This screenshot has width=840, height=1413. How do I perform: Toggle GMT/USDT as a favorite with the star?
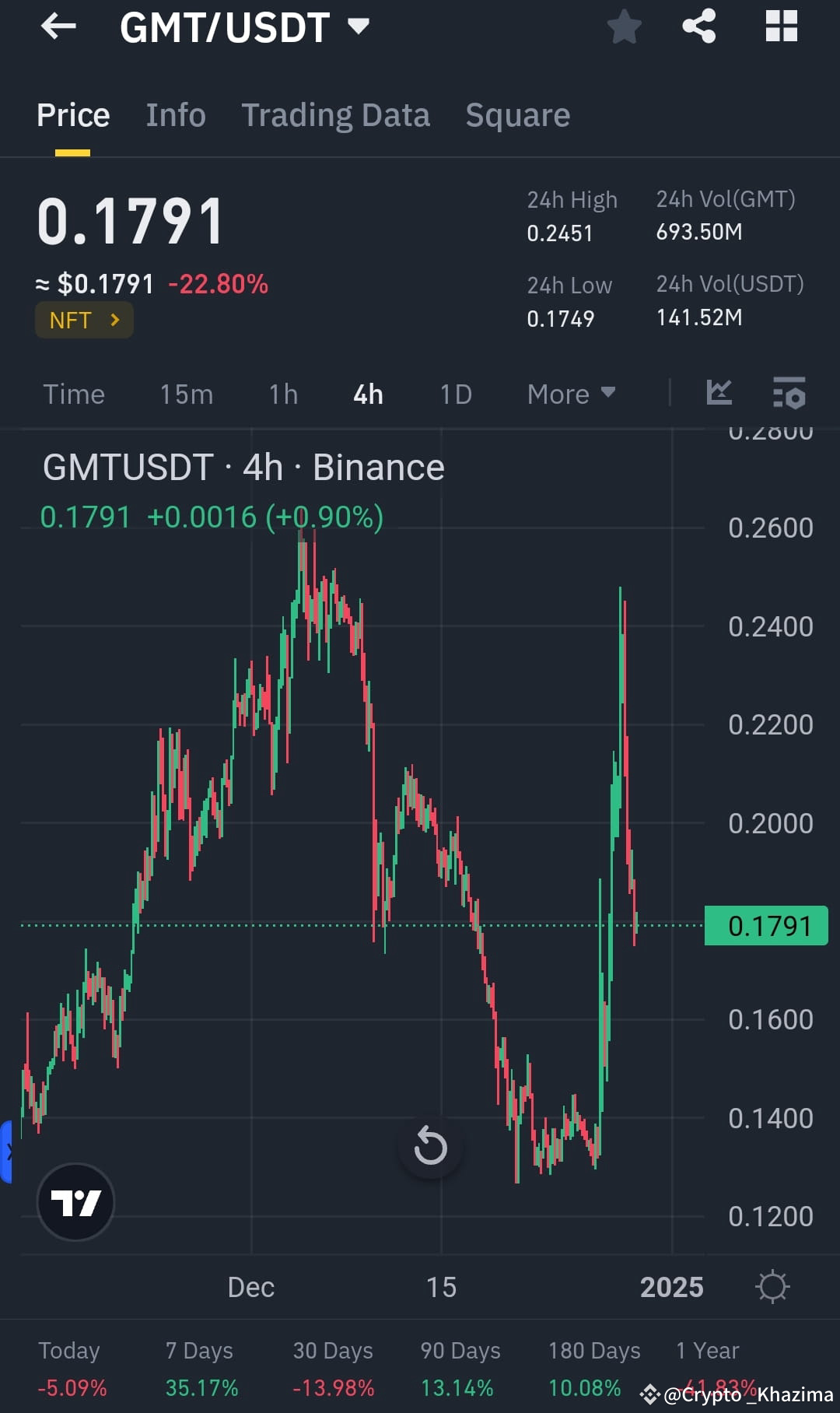pos(624,26)
